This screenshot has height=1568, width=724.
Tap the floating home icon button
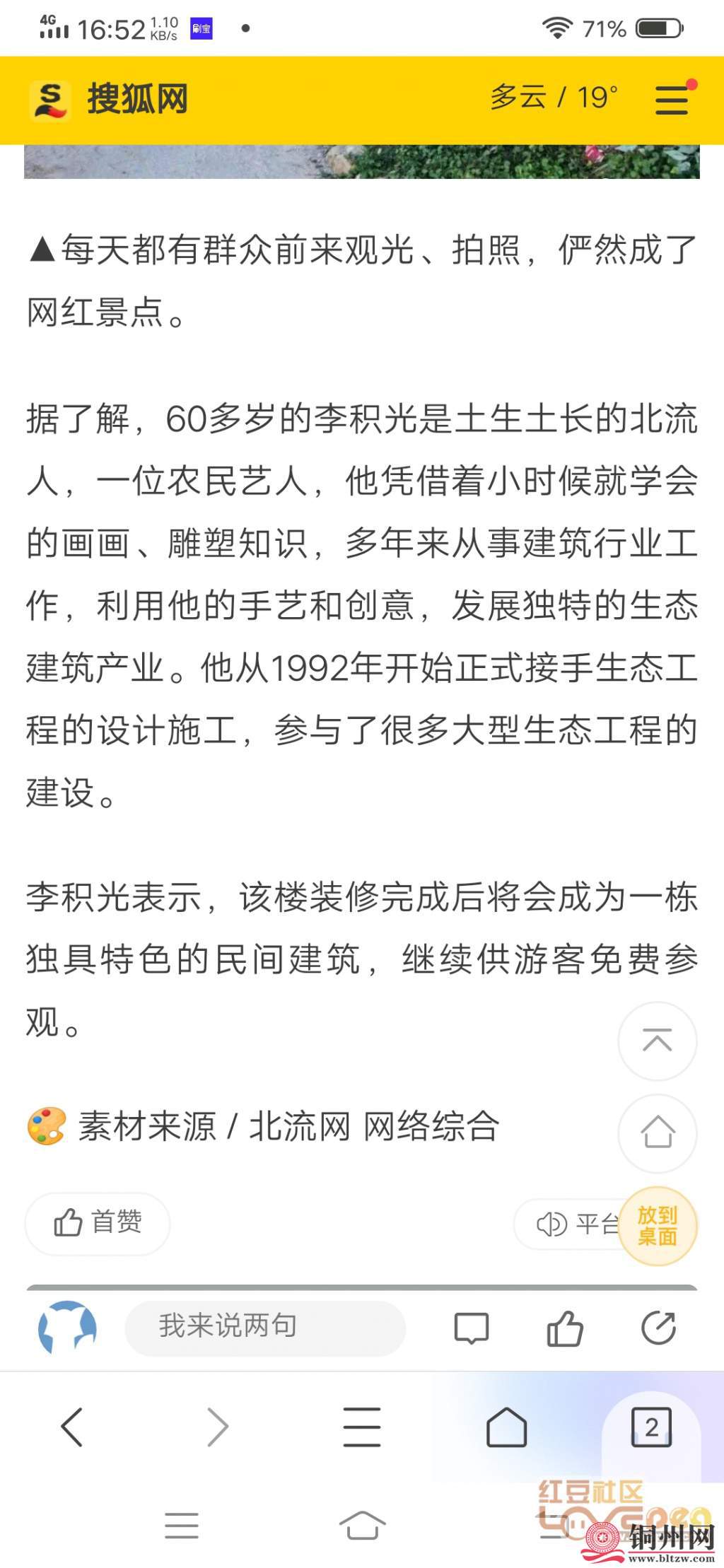tap(657, 1133)
